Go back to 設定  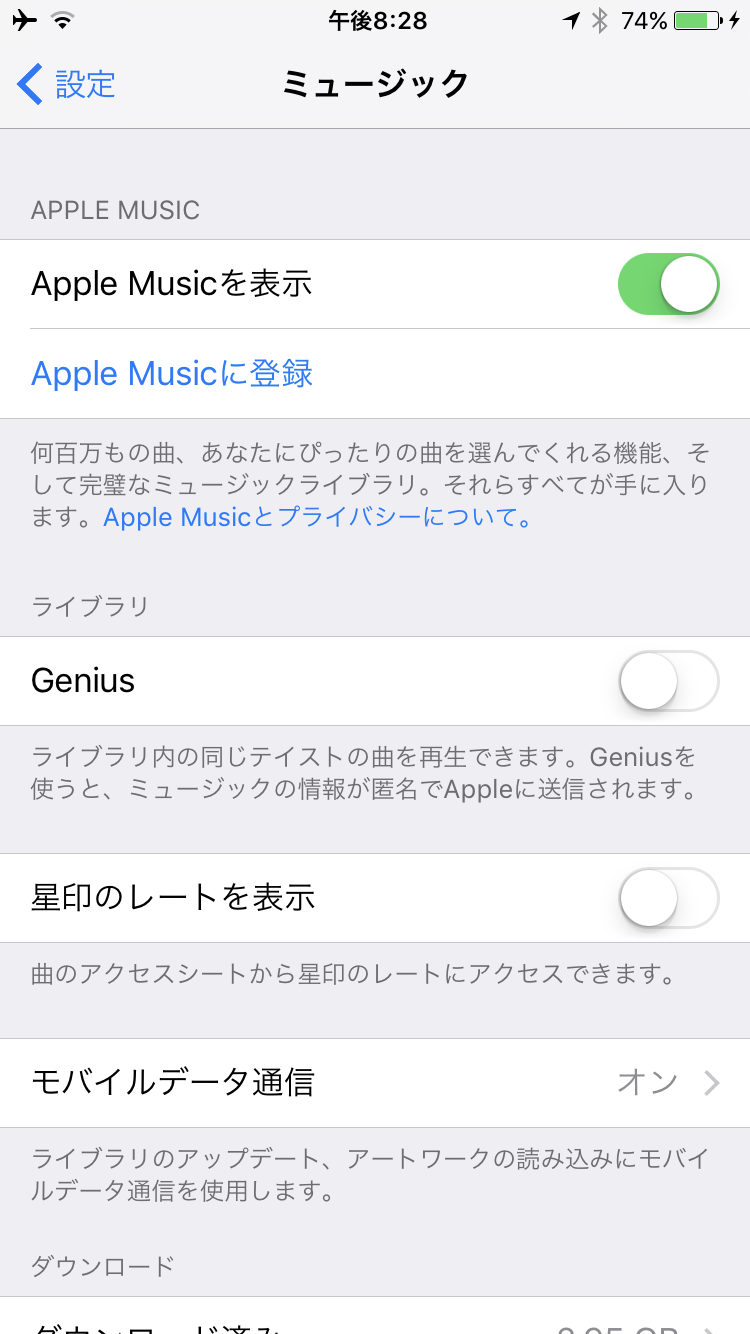[x=66, y=84]
